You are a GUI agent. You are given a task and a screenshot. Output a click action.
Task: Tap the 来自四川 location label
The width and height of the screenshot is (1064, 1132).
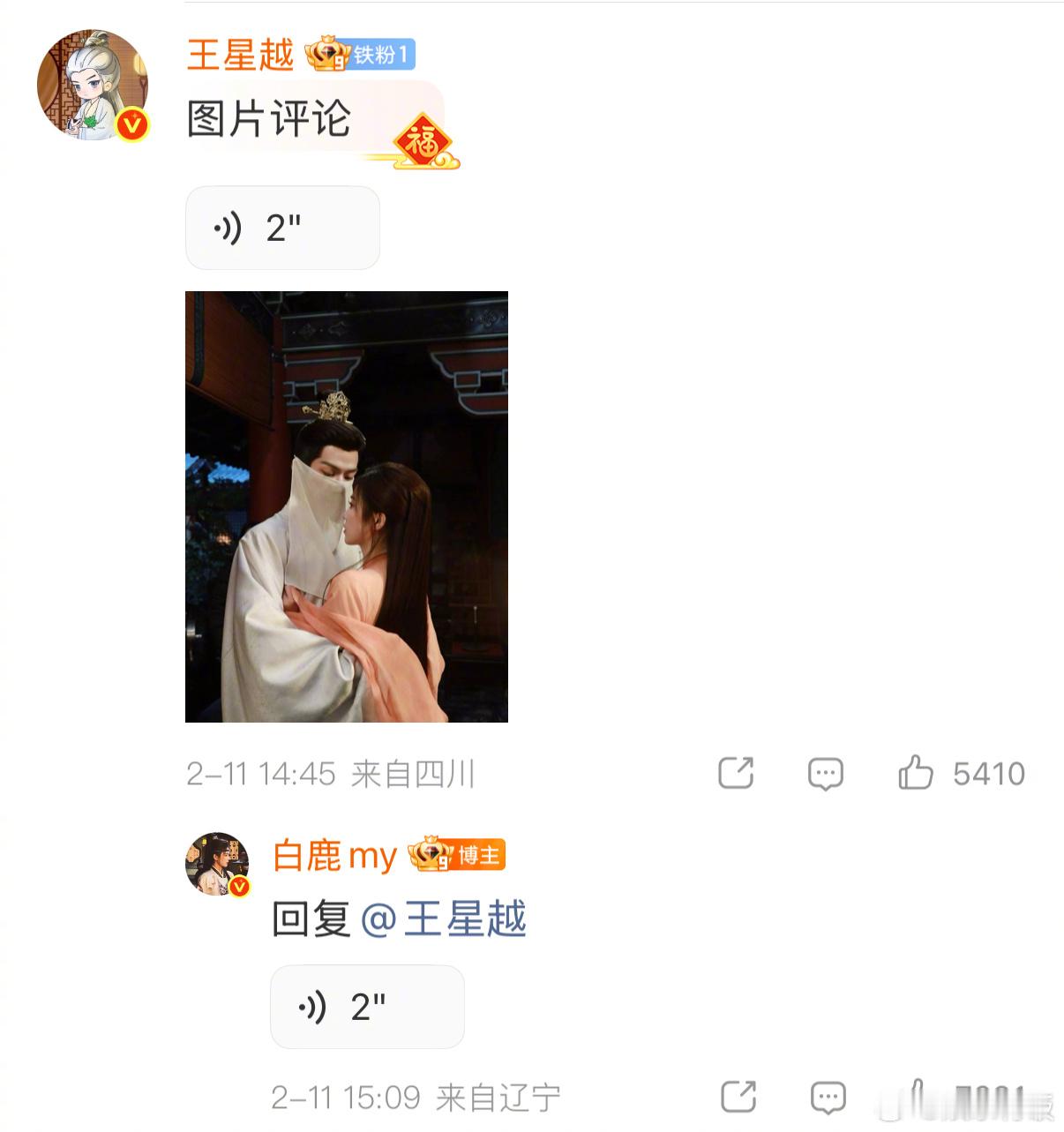tap(415, 774)
